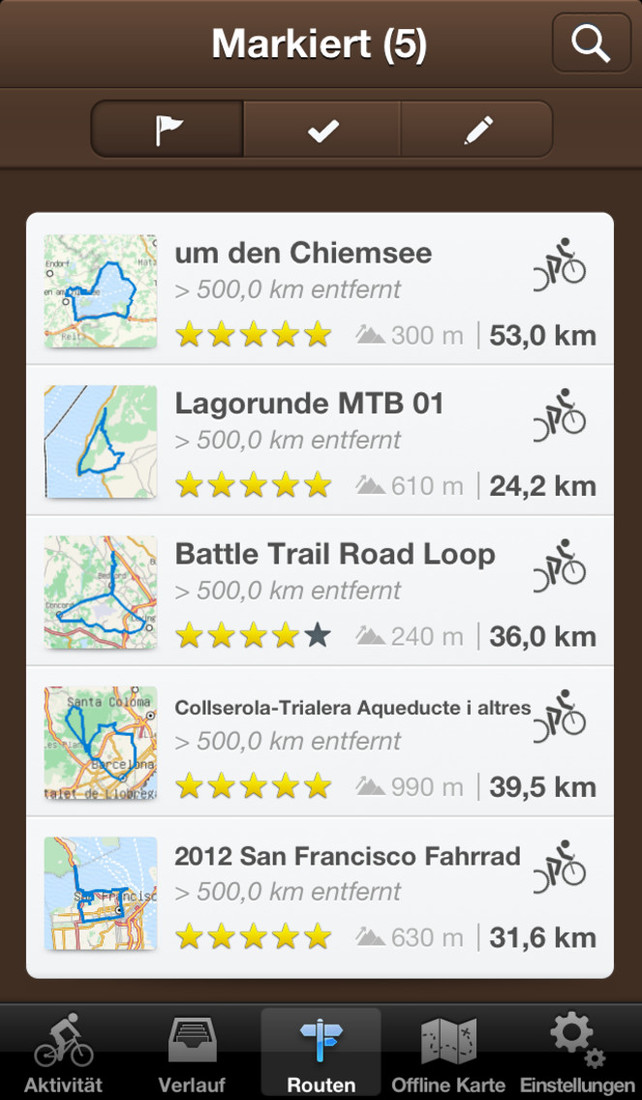The height and width of the screenshot is (1100, 642).
Task: View the Battle Trail Road Loop route
Action: [320, 591]
